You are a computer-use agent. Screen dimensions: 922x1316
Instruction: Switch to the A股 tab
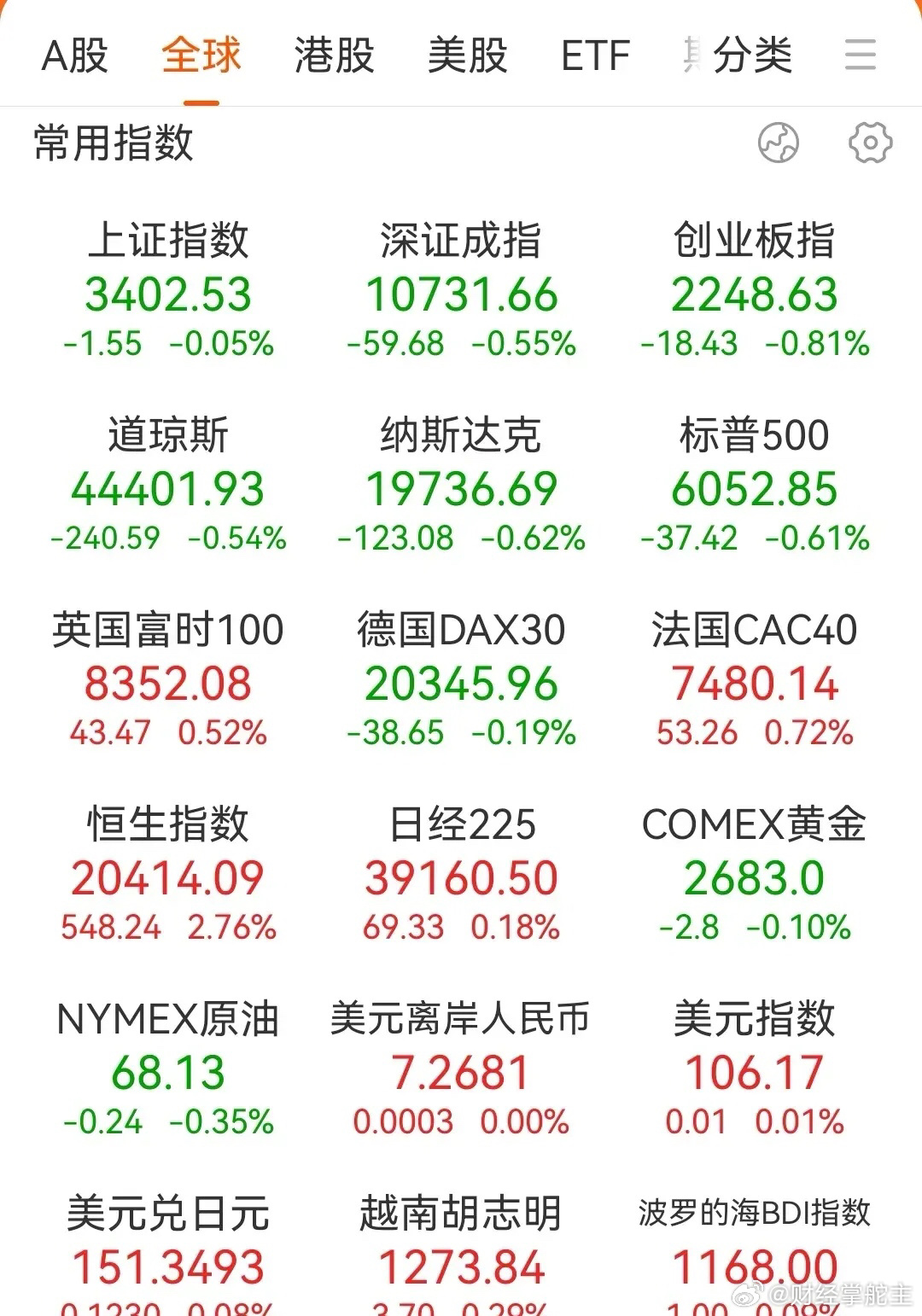(x=75, y=56)
